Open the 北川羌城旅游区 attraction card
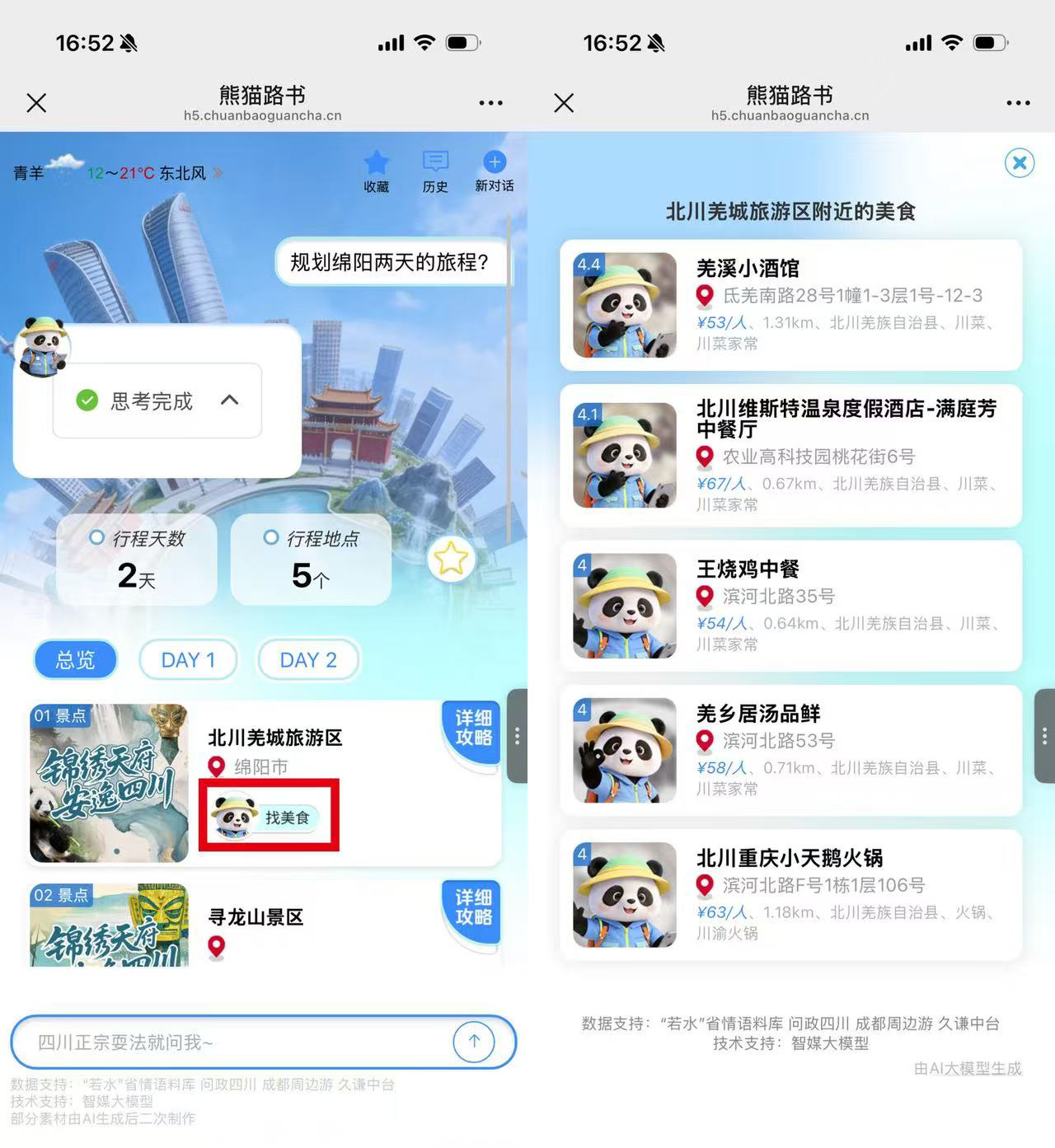The width and height of the screenshot is (1055, 1148). [x=275, y=738]
